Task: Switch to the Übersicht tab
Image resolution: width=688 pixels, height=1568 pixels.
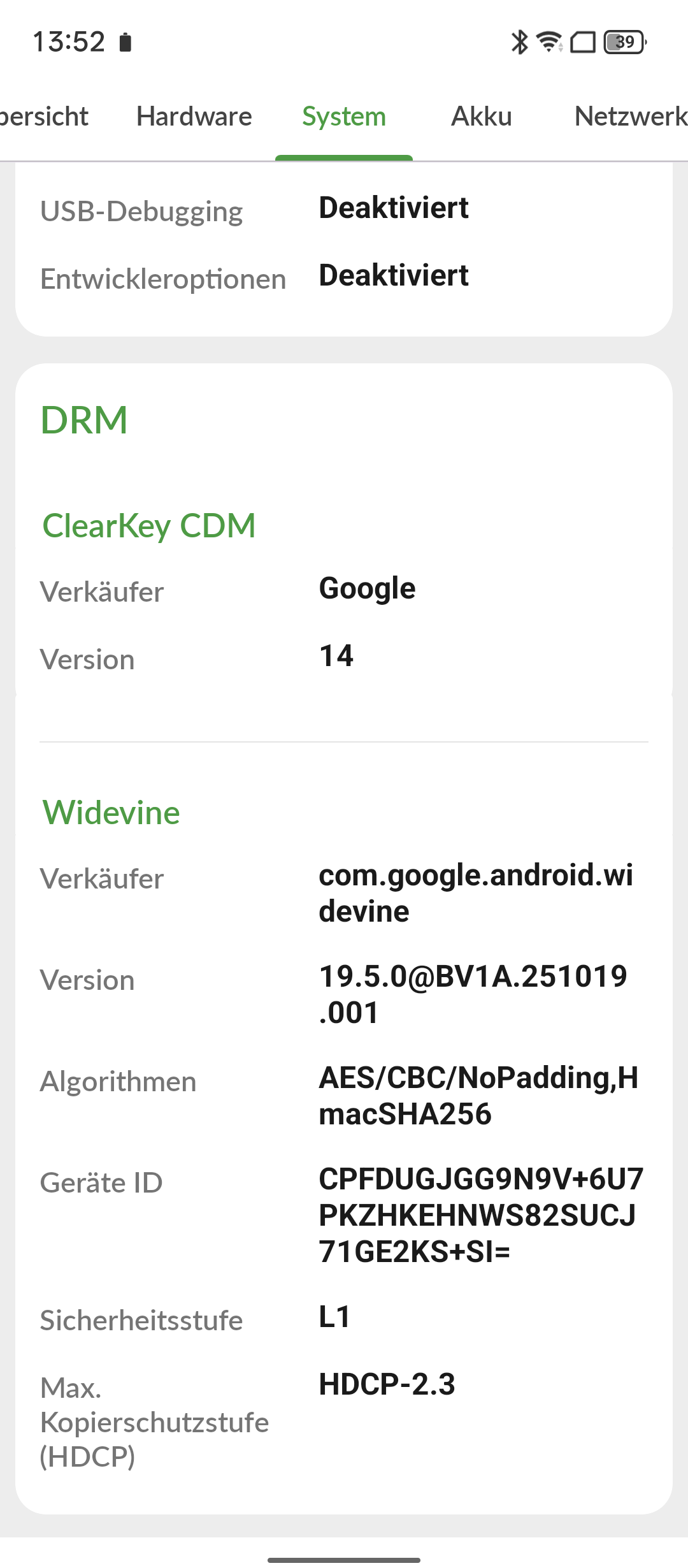Action: point(43,117)
